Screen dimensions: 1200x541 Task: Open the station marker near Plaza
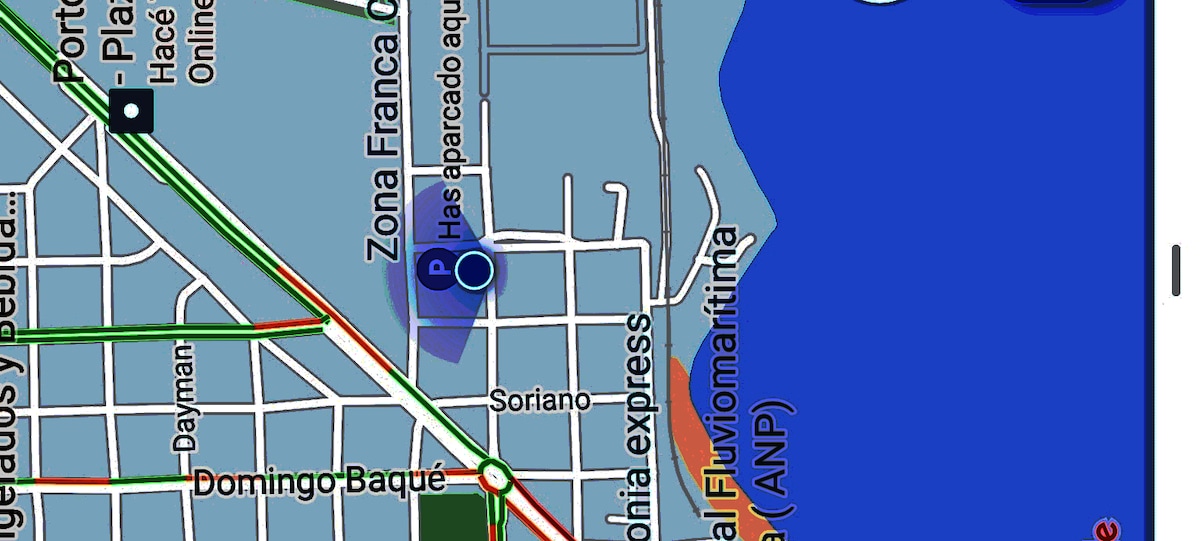pos(131,110)
